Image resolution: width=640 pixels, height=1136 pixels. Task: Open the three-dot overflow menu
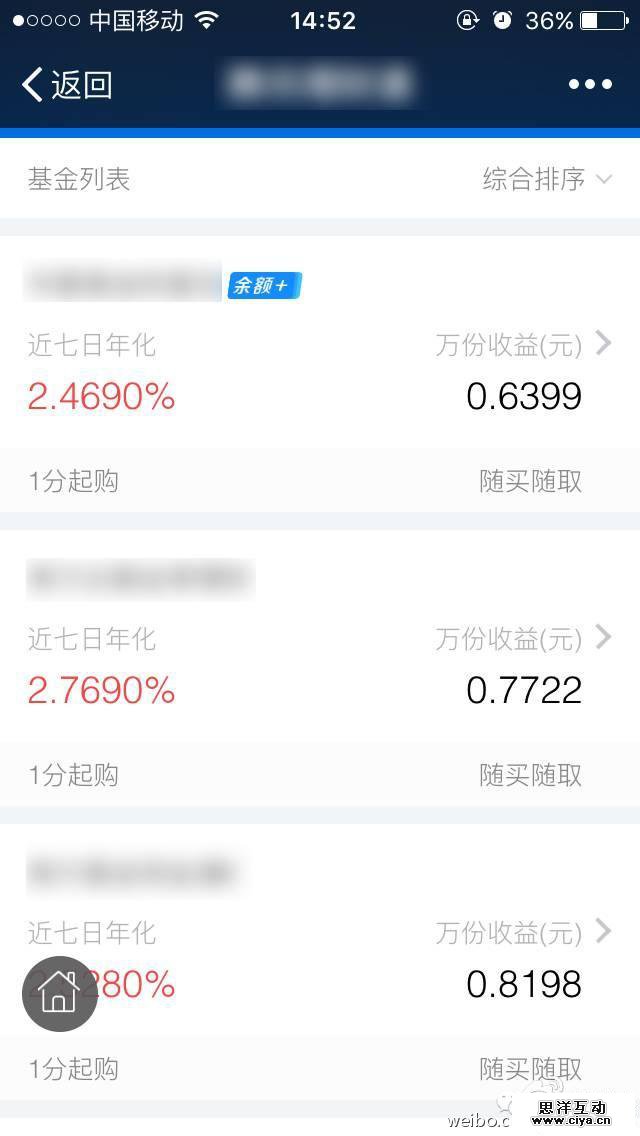[590, 85]
